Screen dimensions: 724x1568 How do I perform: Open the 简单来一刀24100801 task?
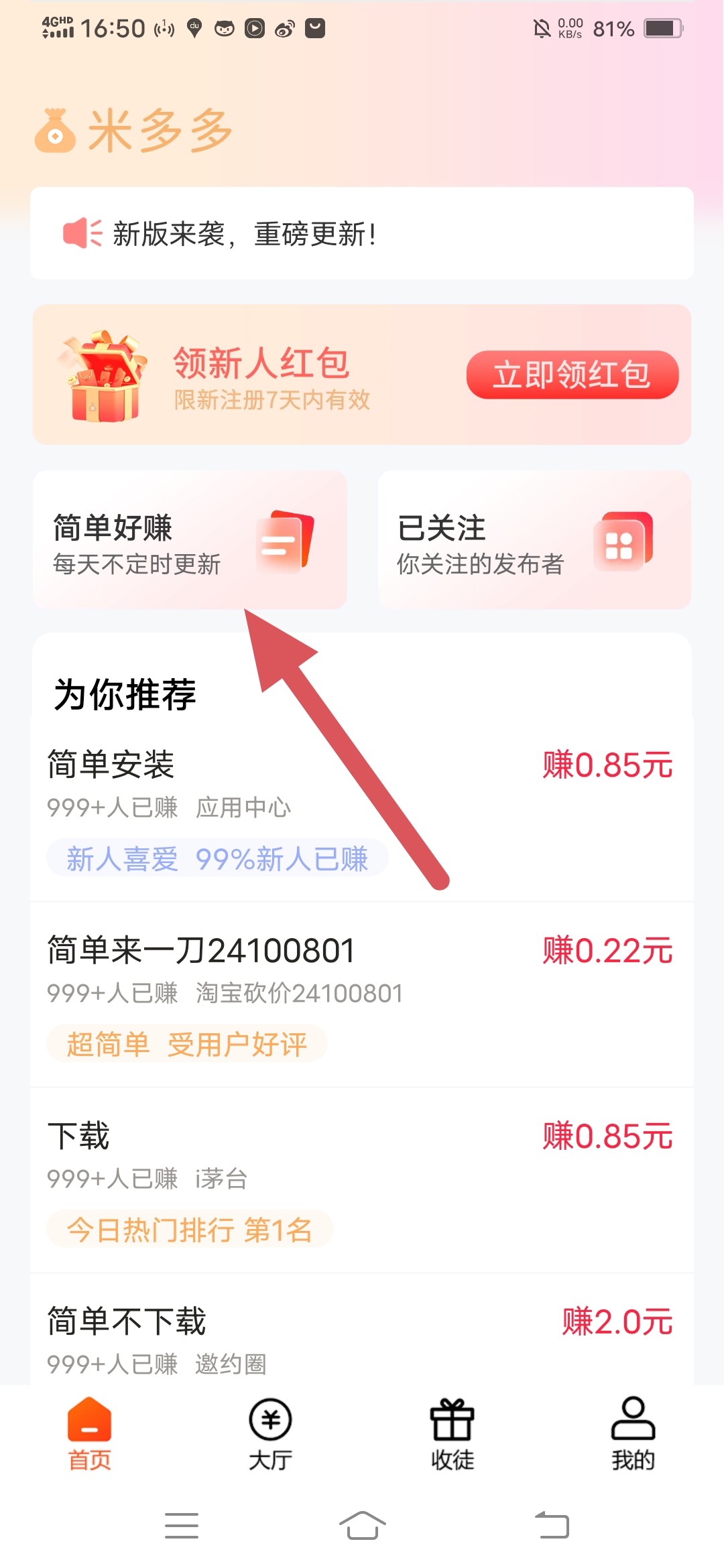click(x=362, y=995)
